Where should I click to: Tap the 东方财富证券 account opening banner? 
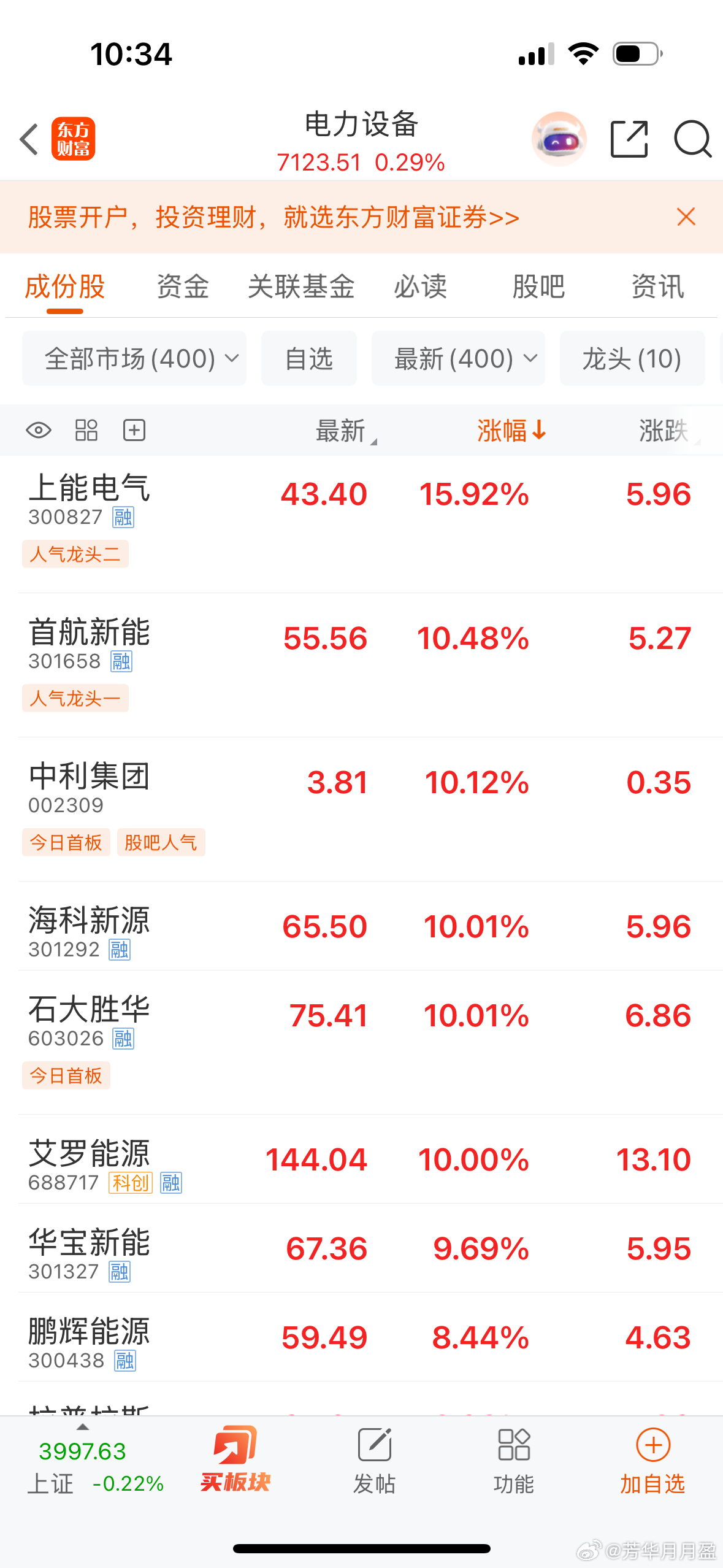click(273, 217)
